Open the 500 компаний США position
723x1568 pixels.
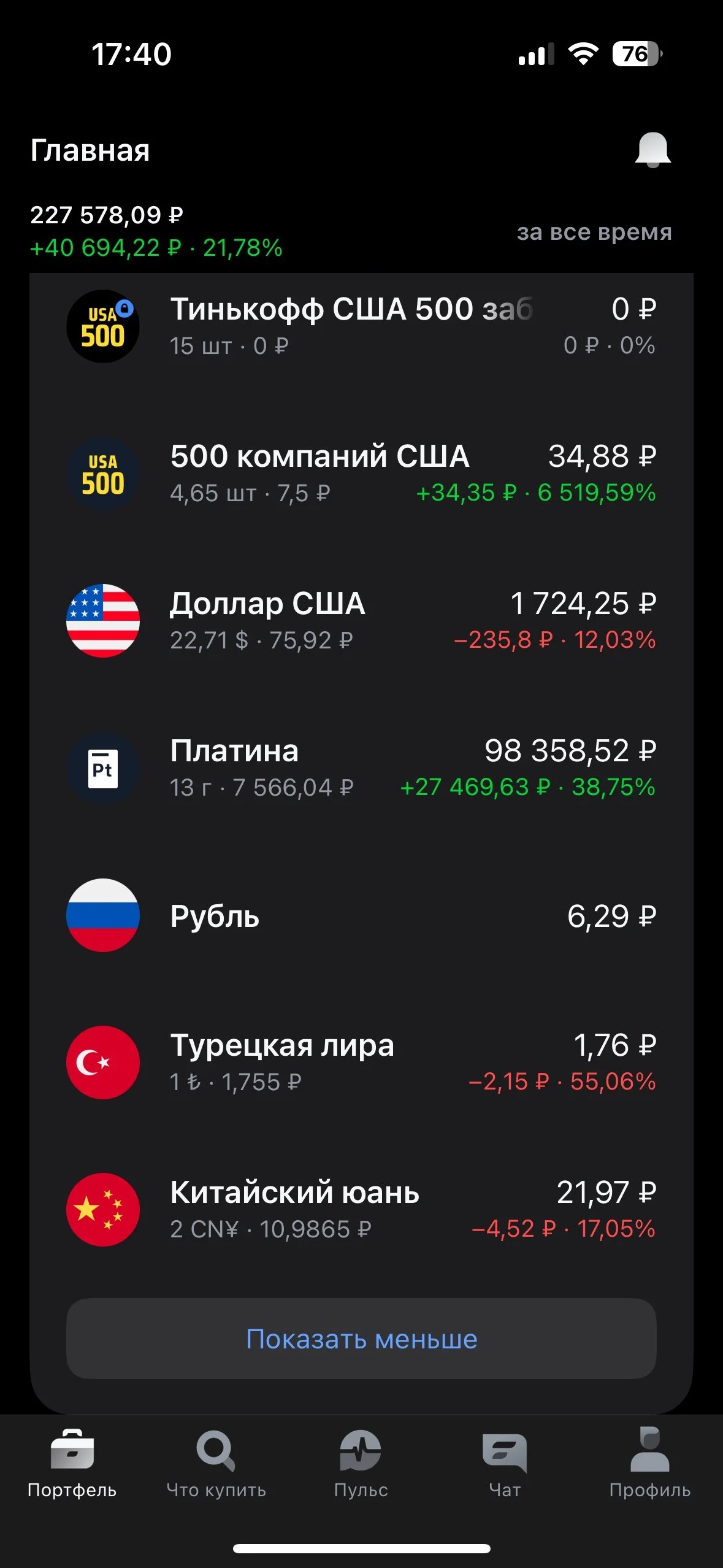(361, 474)
